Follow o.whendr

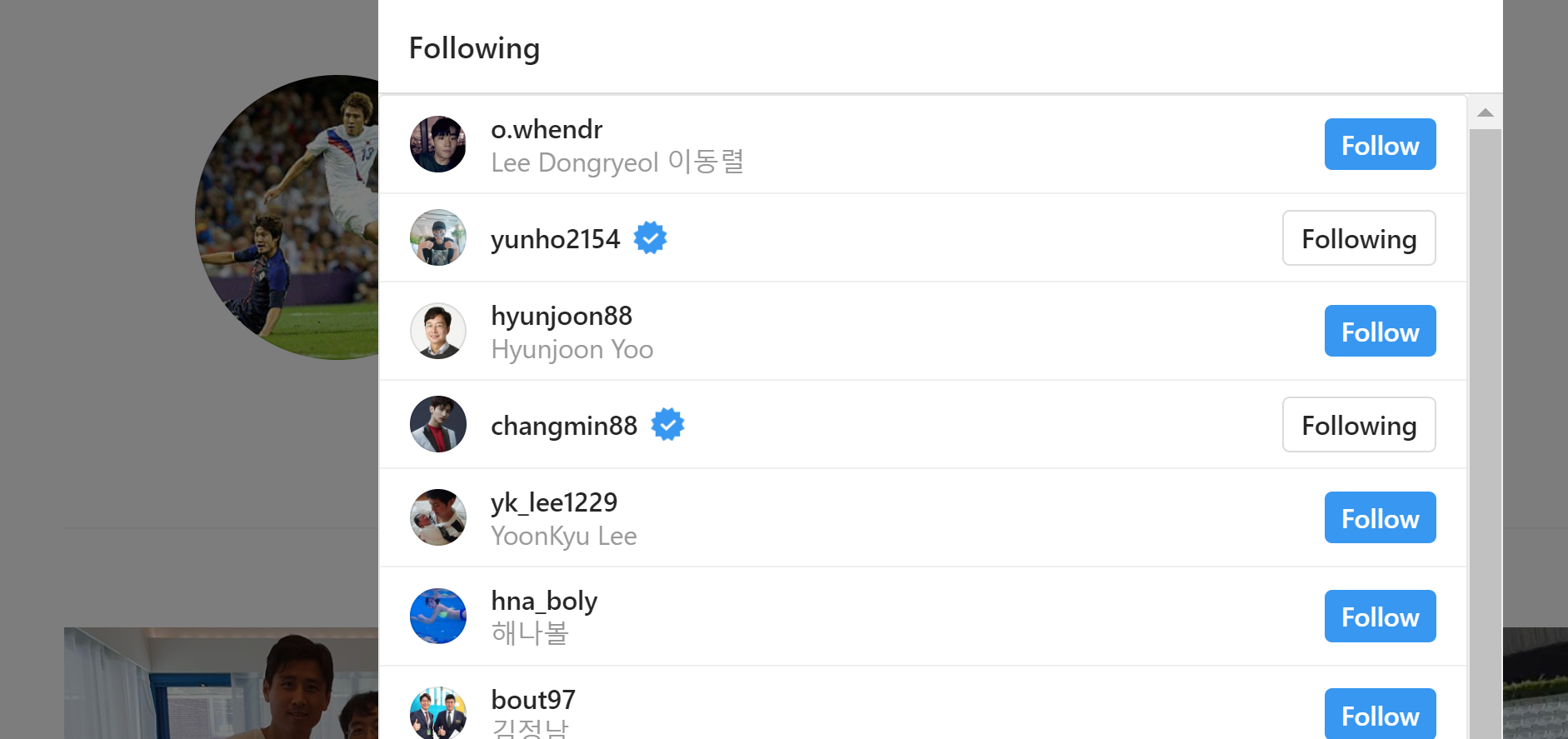click(1380, 145)
